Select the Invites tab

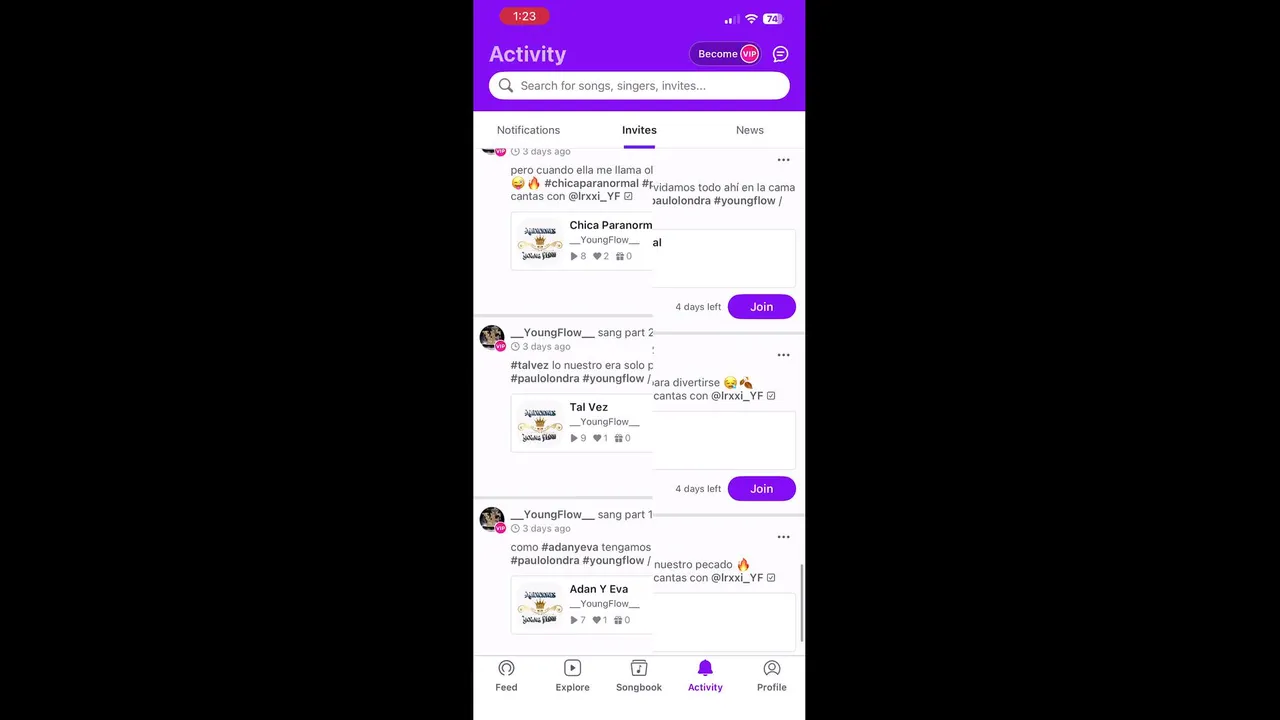click(x=639, y=130)
